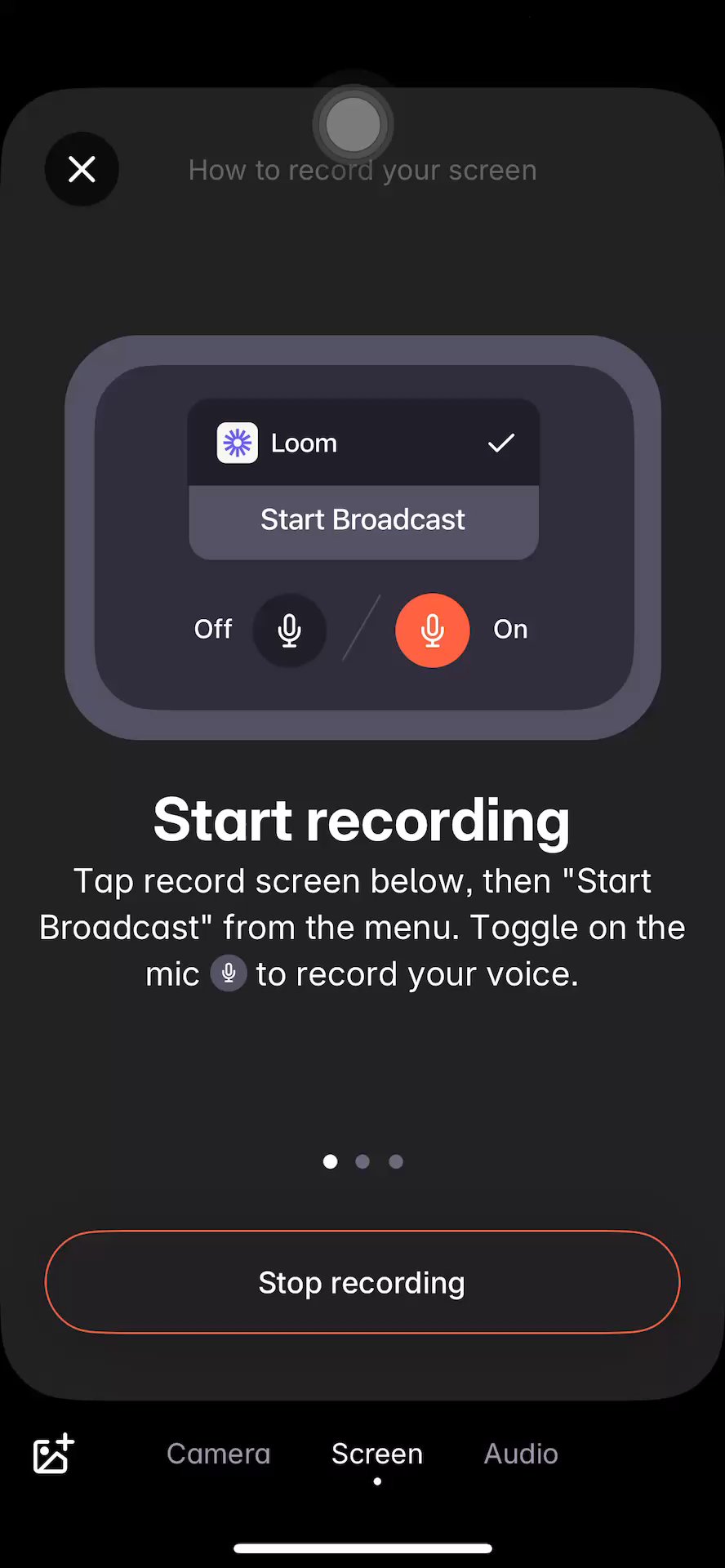Jump to the second tutorial page dot

point(362,1161)
